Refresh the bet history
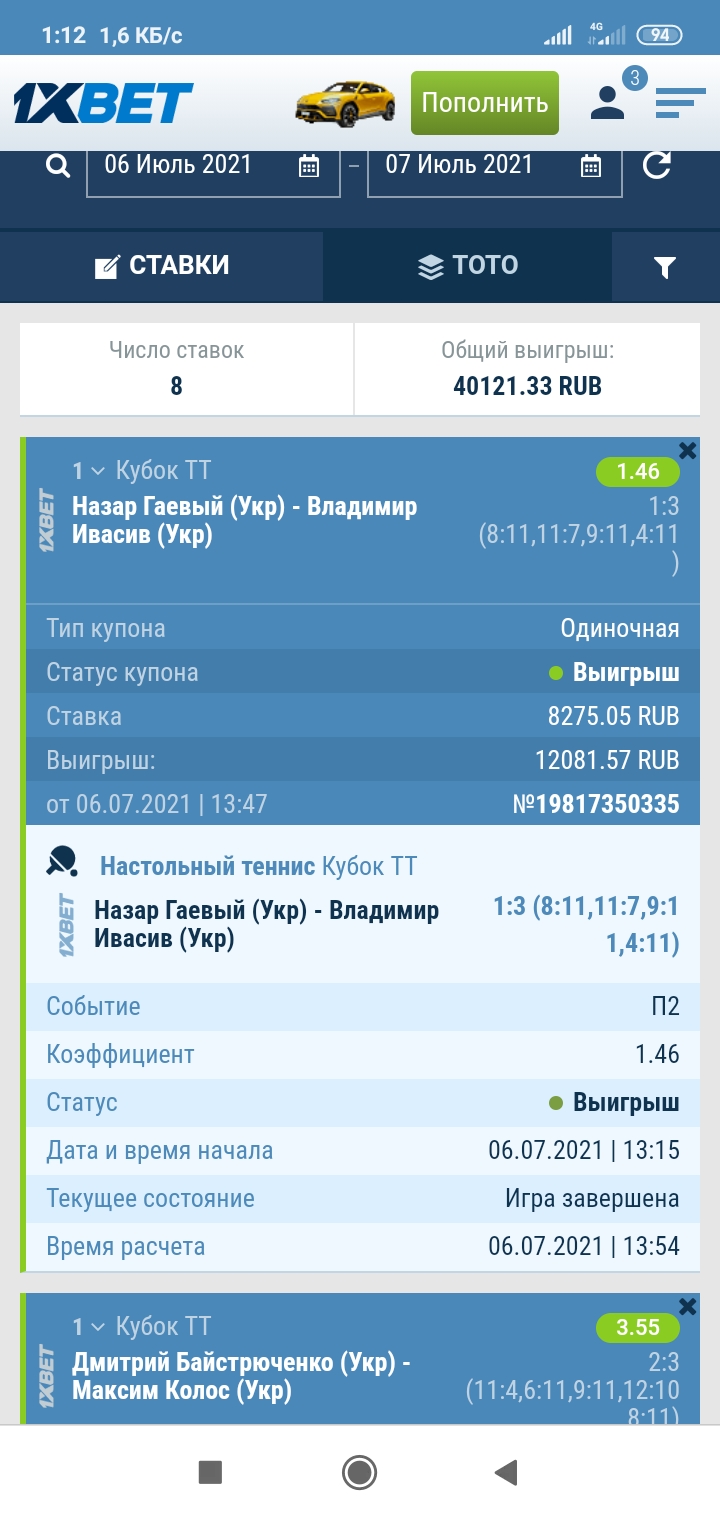Image resolution: width=720 pixels, height=1520 pixels. click(x=657, y=166)
